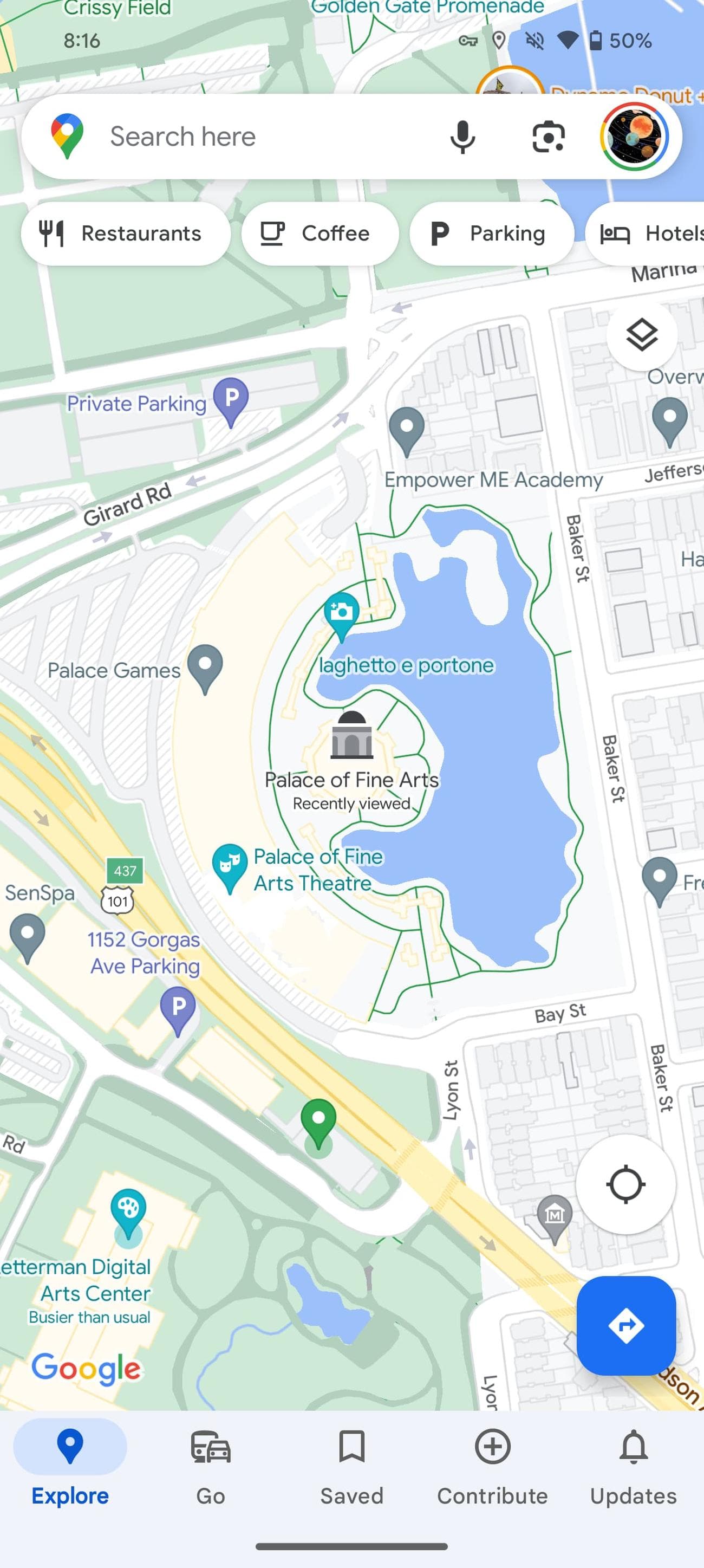Start voice search with the microphone
The image size is (704, 1568).
(x=462, y=137)
